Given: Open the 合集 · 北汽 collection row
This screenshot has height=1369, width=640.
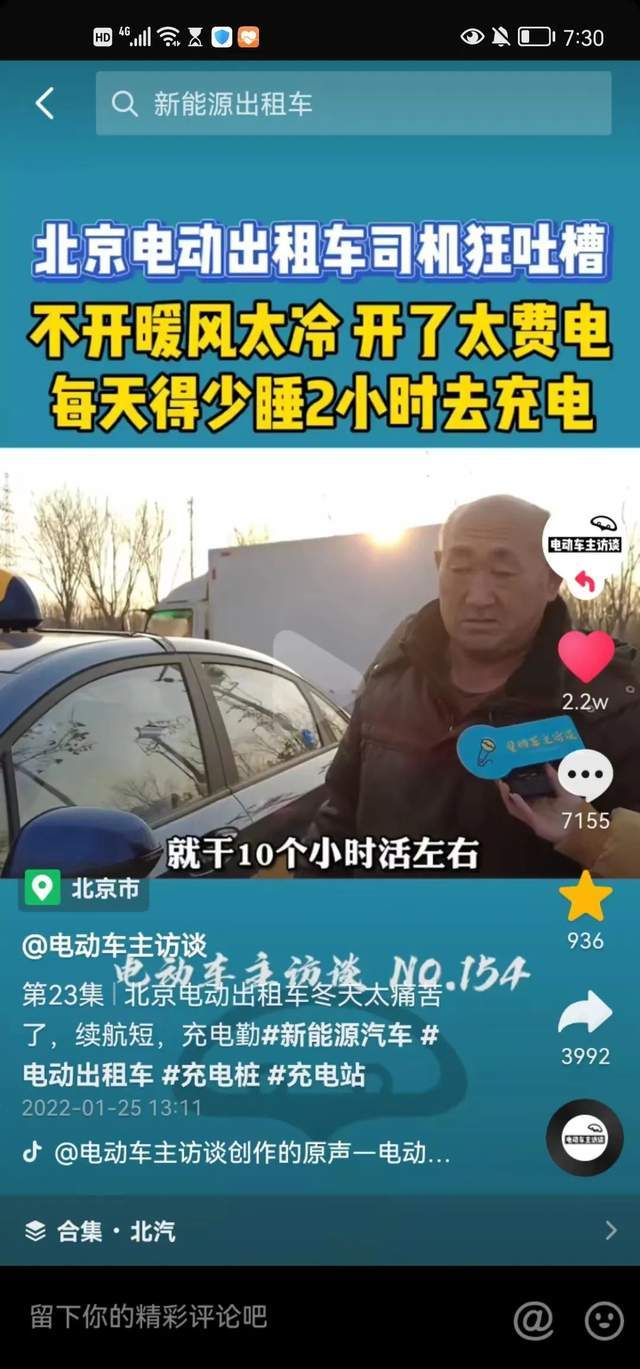Looking at the screenshot, I should coord(320,1230).
